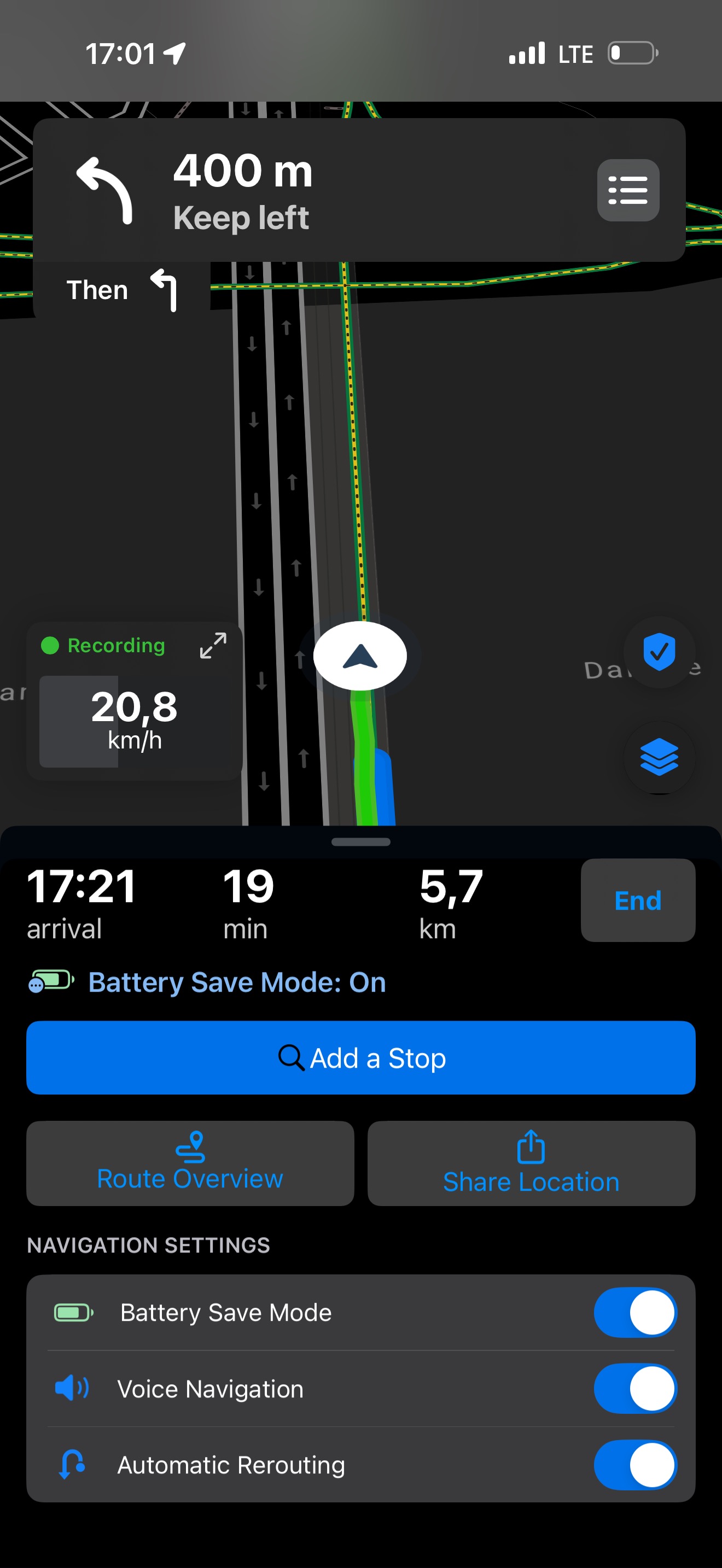Open Route Overview
Screen dimensions: 722x1568
[190, 1163]
